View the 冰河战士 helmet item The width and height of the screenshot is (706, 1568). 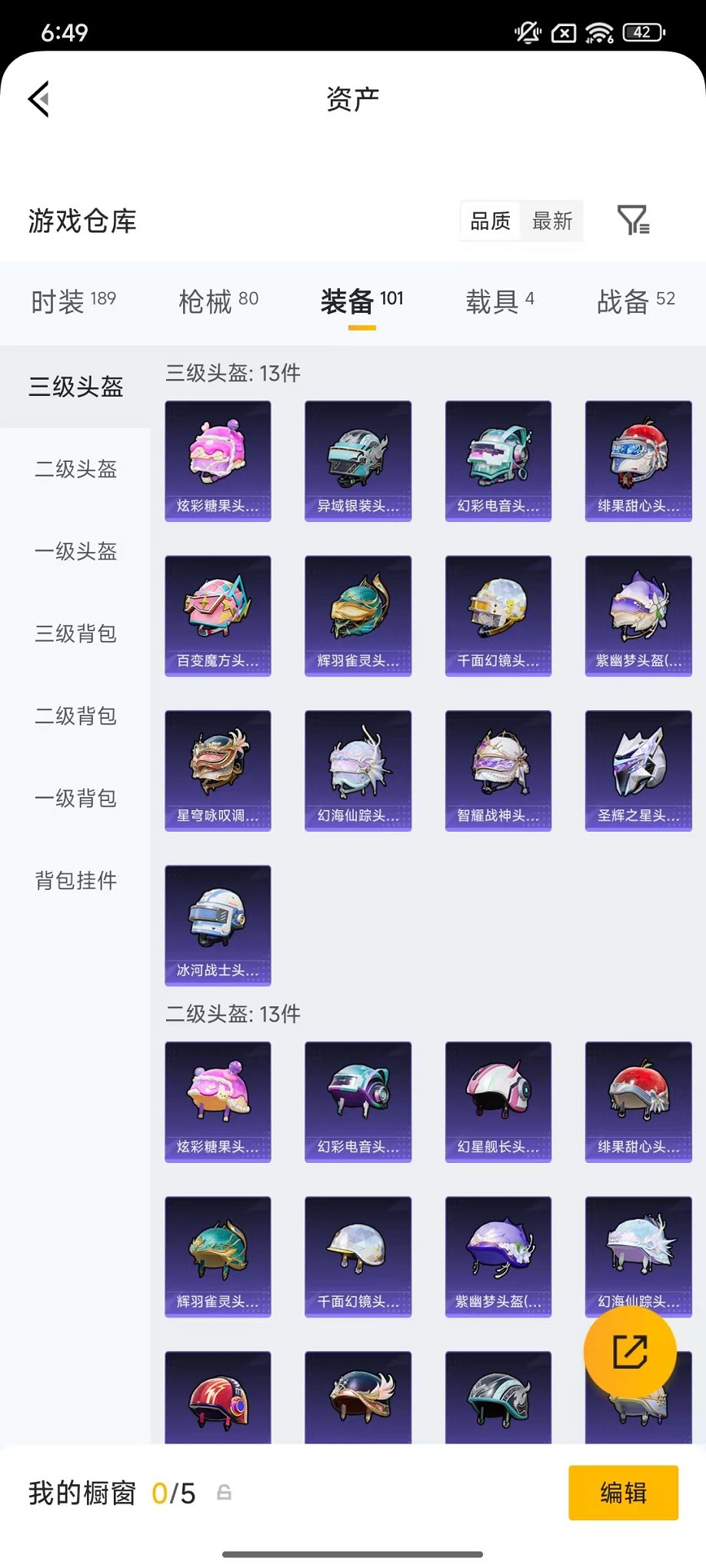[x=218, y=925]
